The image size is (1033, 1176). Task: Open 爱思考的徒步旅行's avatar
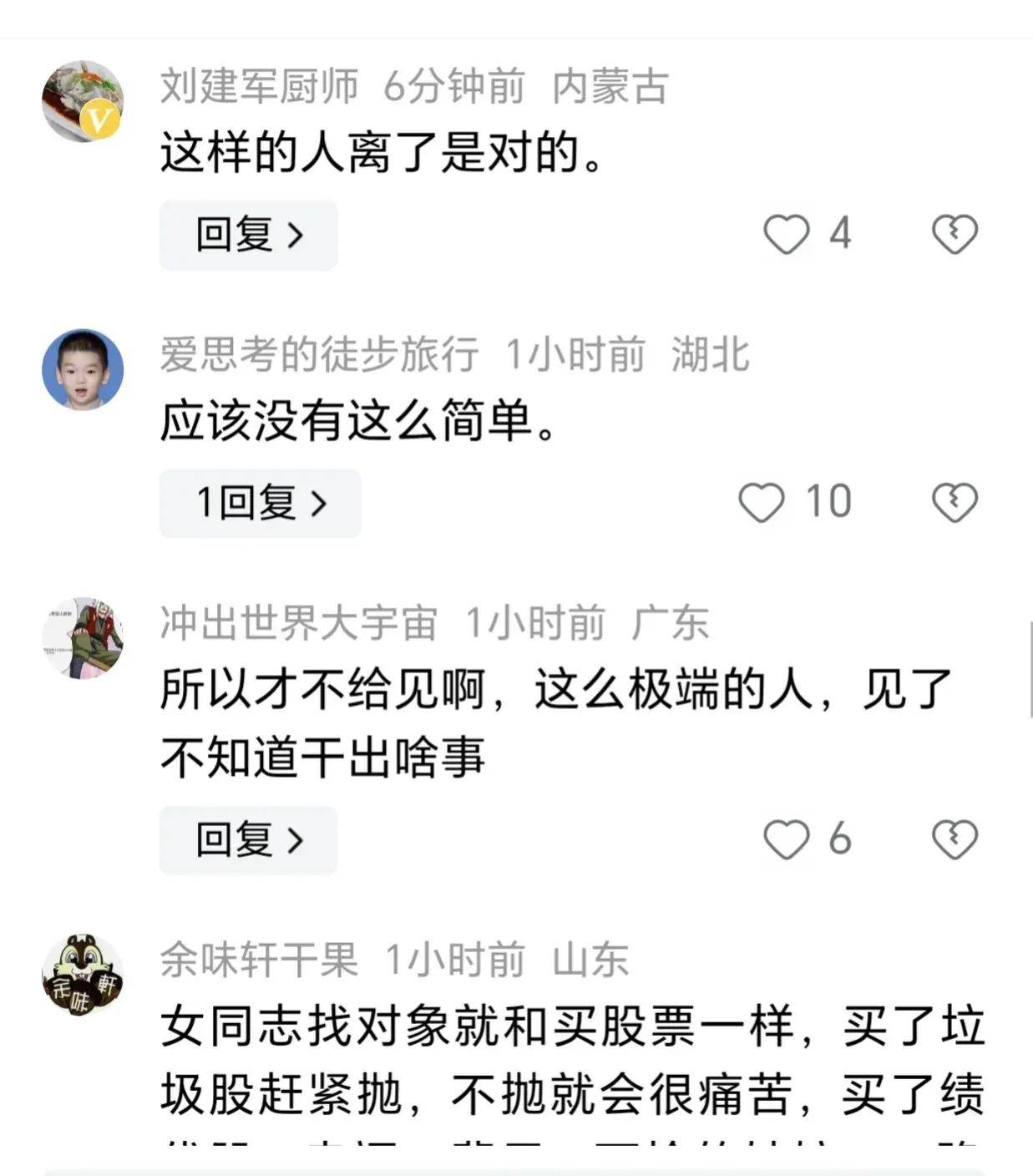[x=83, y=369]
